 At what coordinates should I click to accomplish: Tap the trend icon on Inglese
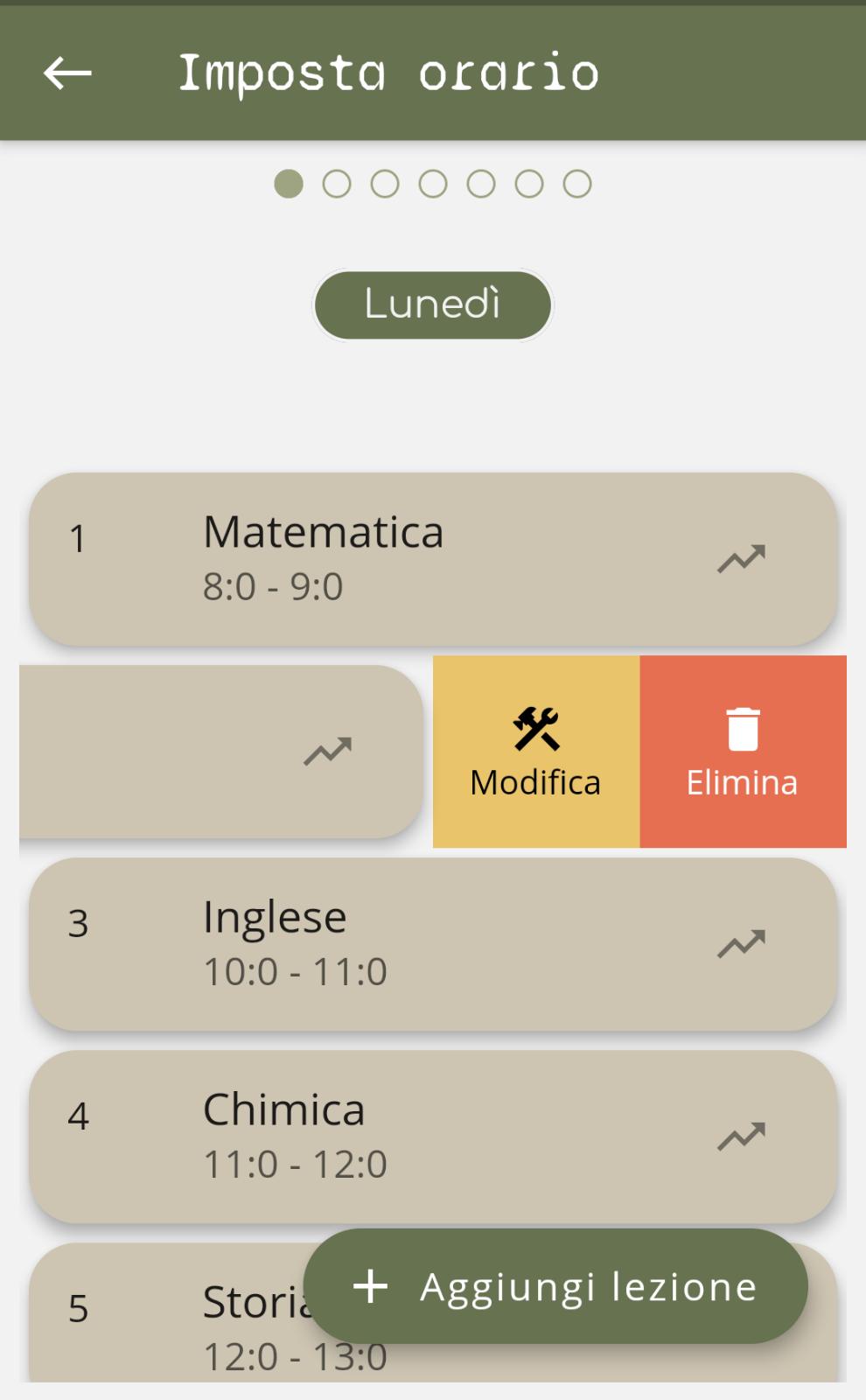[741, 943]
